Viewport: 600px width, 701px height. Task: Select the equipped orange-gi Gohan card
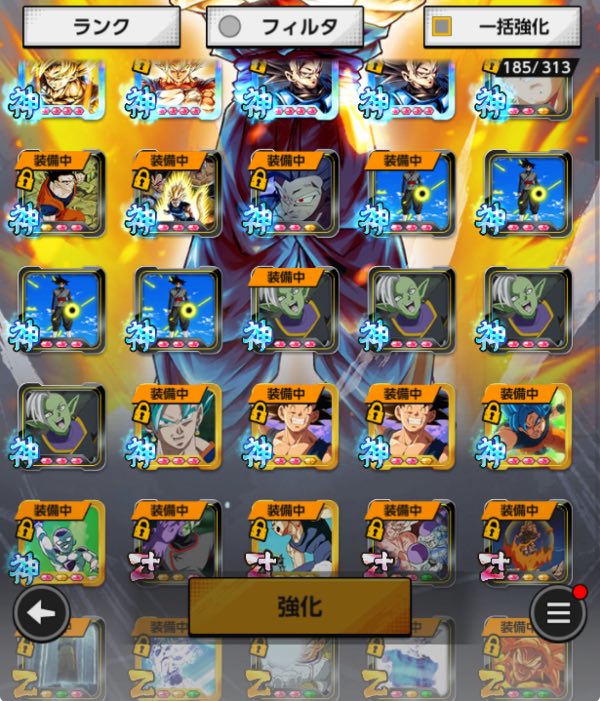(62, 195)
